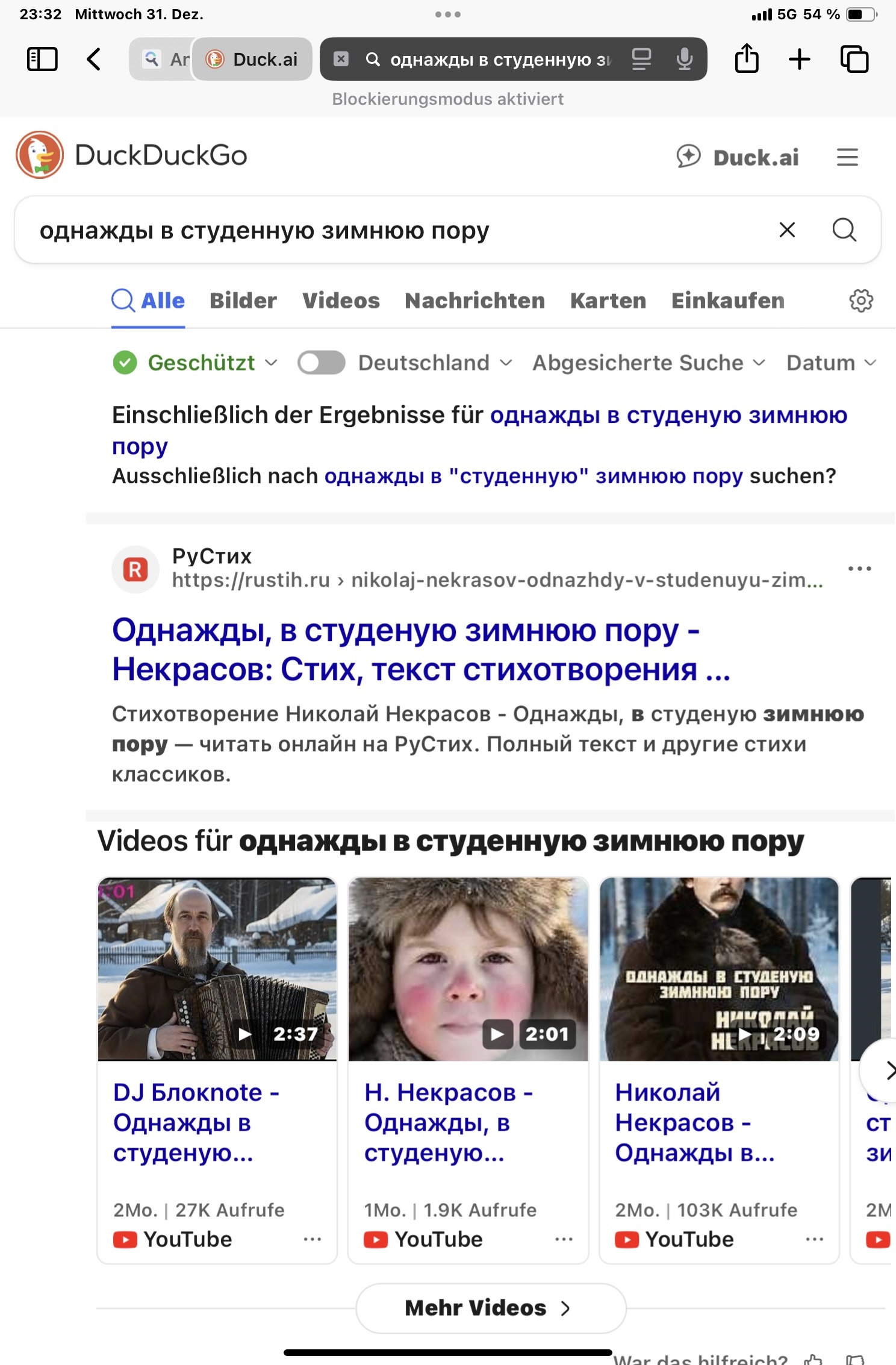Expand the Abgesicherte Suche dropdown
Screen dimensions: 896x1365
[649, 363]
